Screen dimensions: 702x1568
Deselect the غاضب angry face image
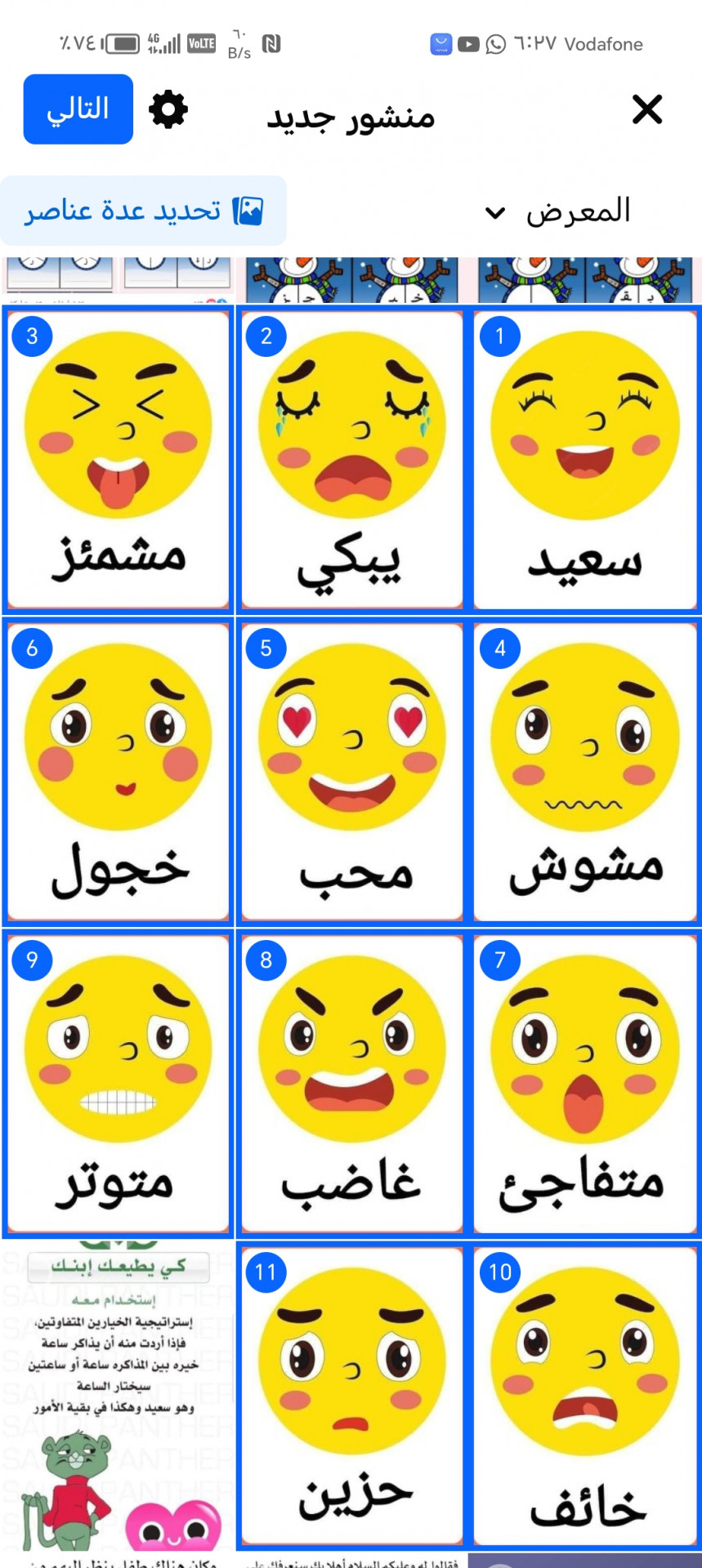pos(351,1084)
